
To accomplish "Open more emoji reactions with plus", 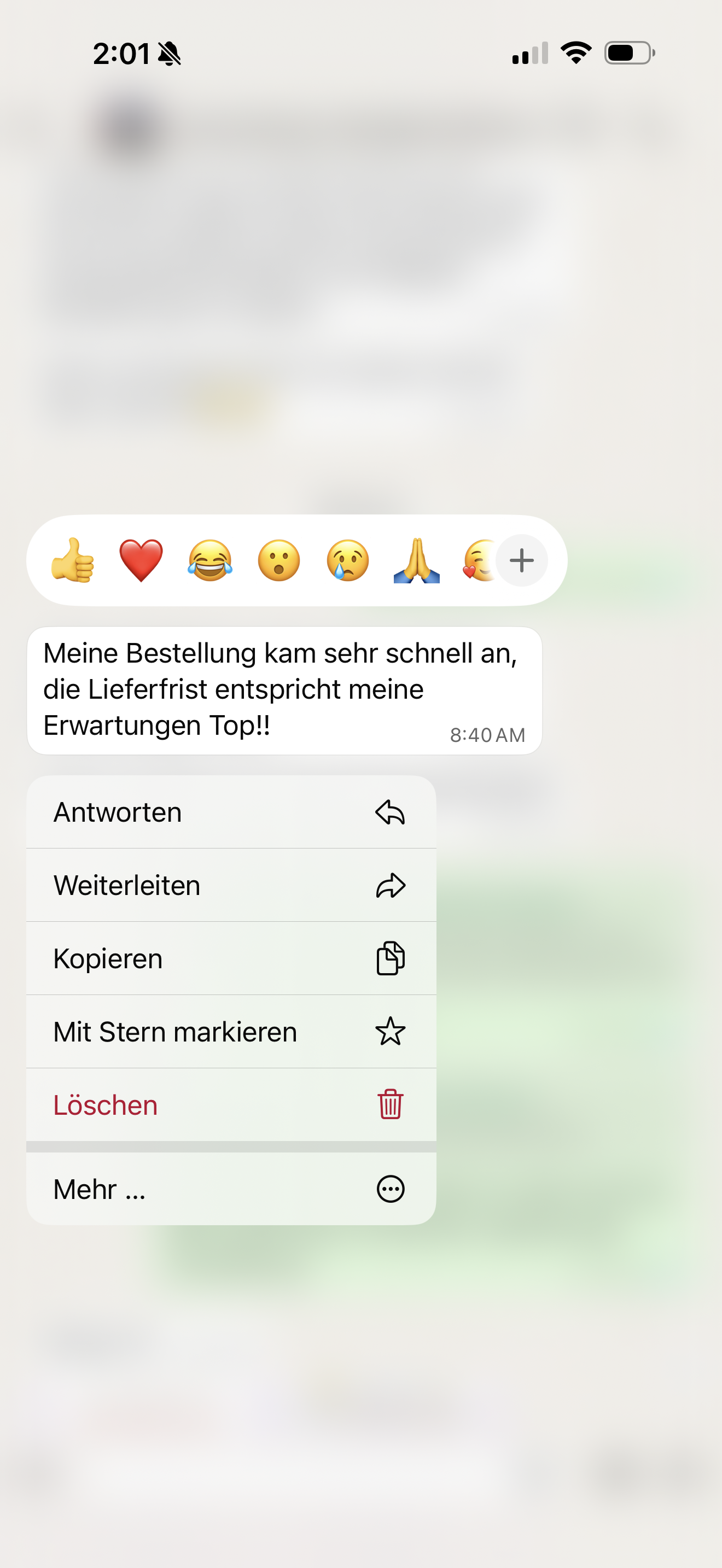I will tap(521, 560).
